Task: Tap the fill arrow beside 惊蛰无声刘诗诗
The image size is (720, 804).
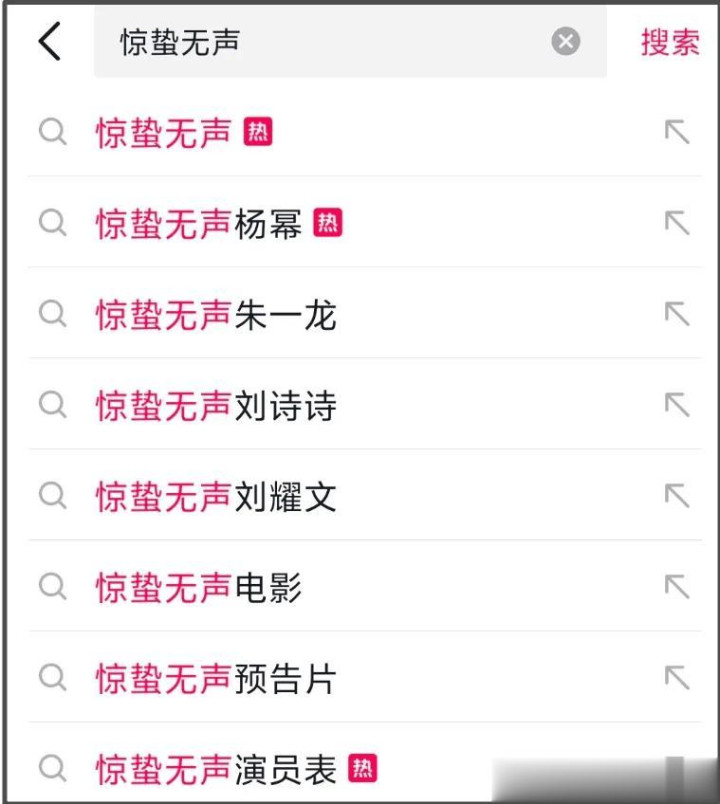Action: click(677, 405)
